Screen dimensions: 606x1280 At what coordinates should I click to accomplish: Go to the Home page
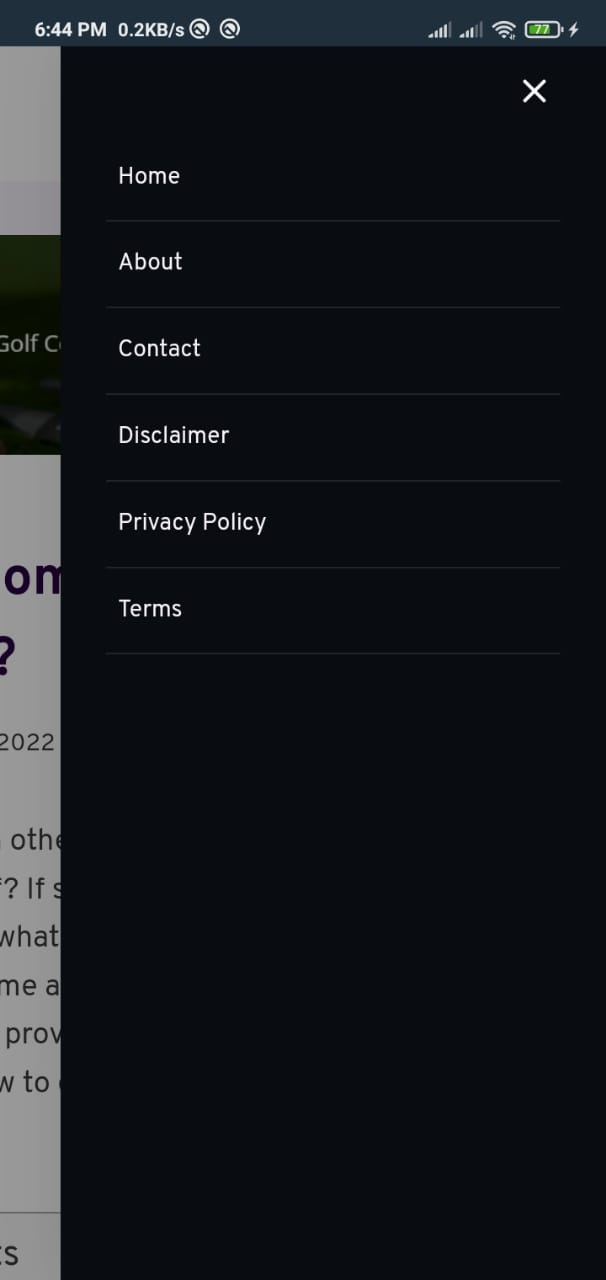(149, 176)
